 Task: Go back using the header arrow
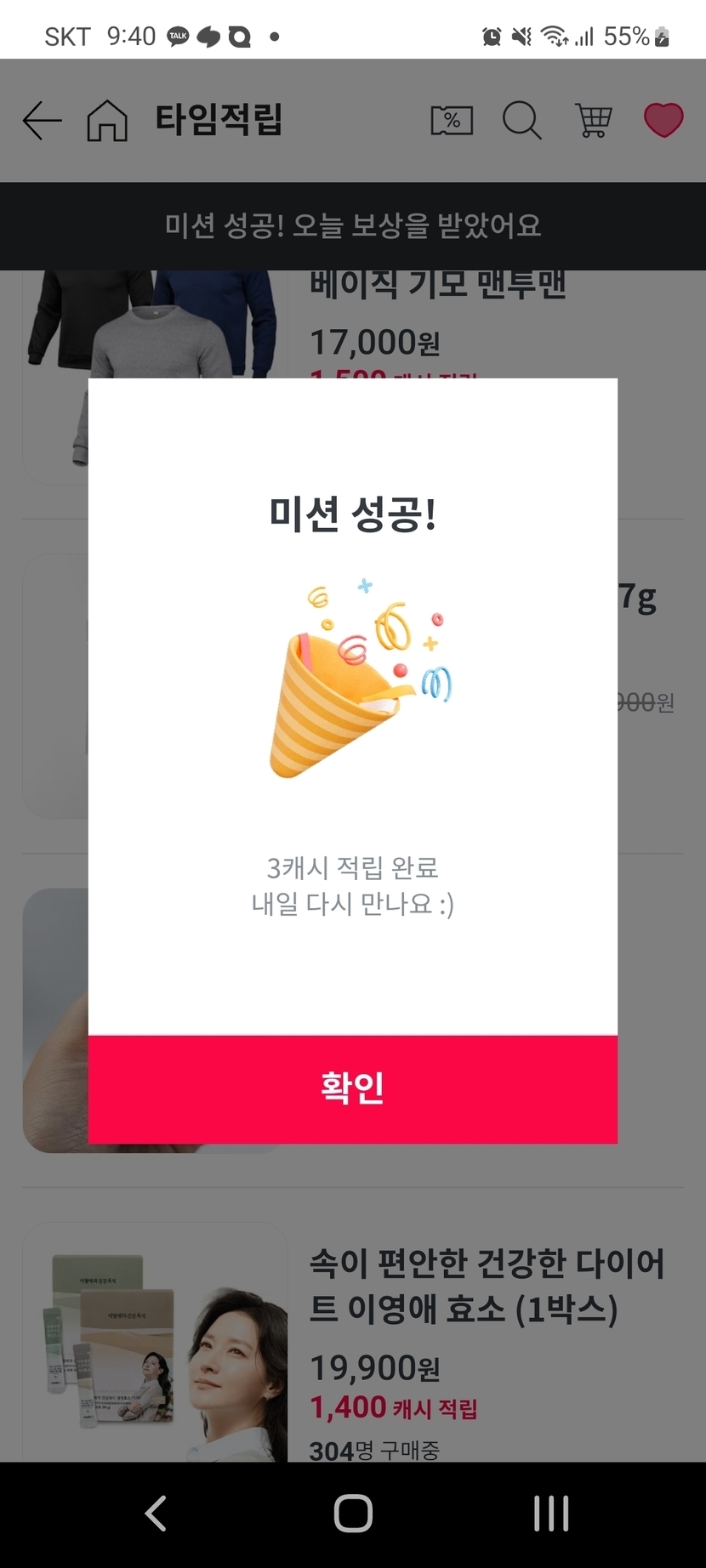tap(42, 120)
